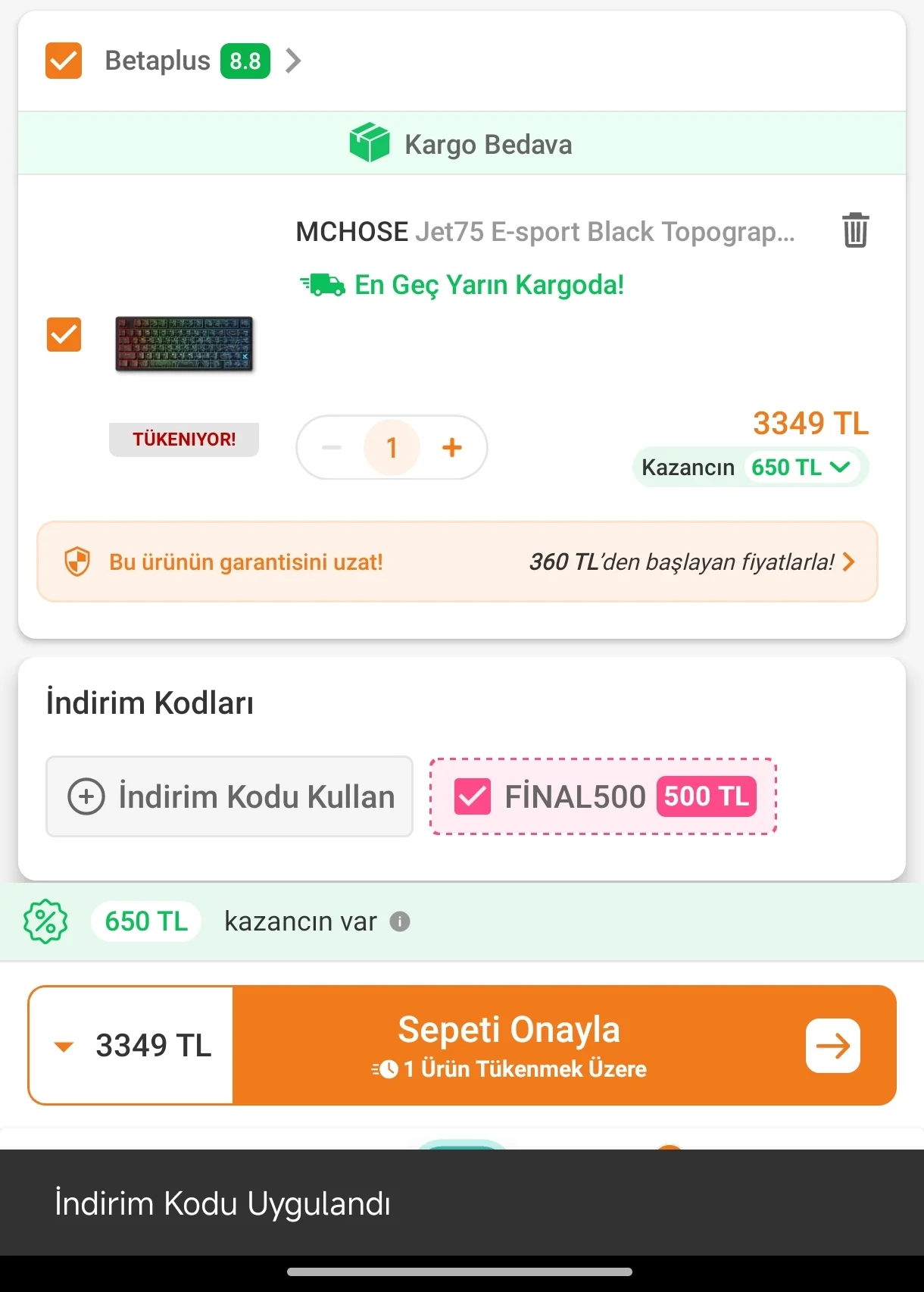Delete MCHOSE Jet75 keyboard from cart
Viewport: 924px width, 1292px height.
coord(855,230)
